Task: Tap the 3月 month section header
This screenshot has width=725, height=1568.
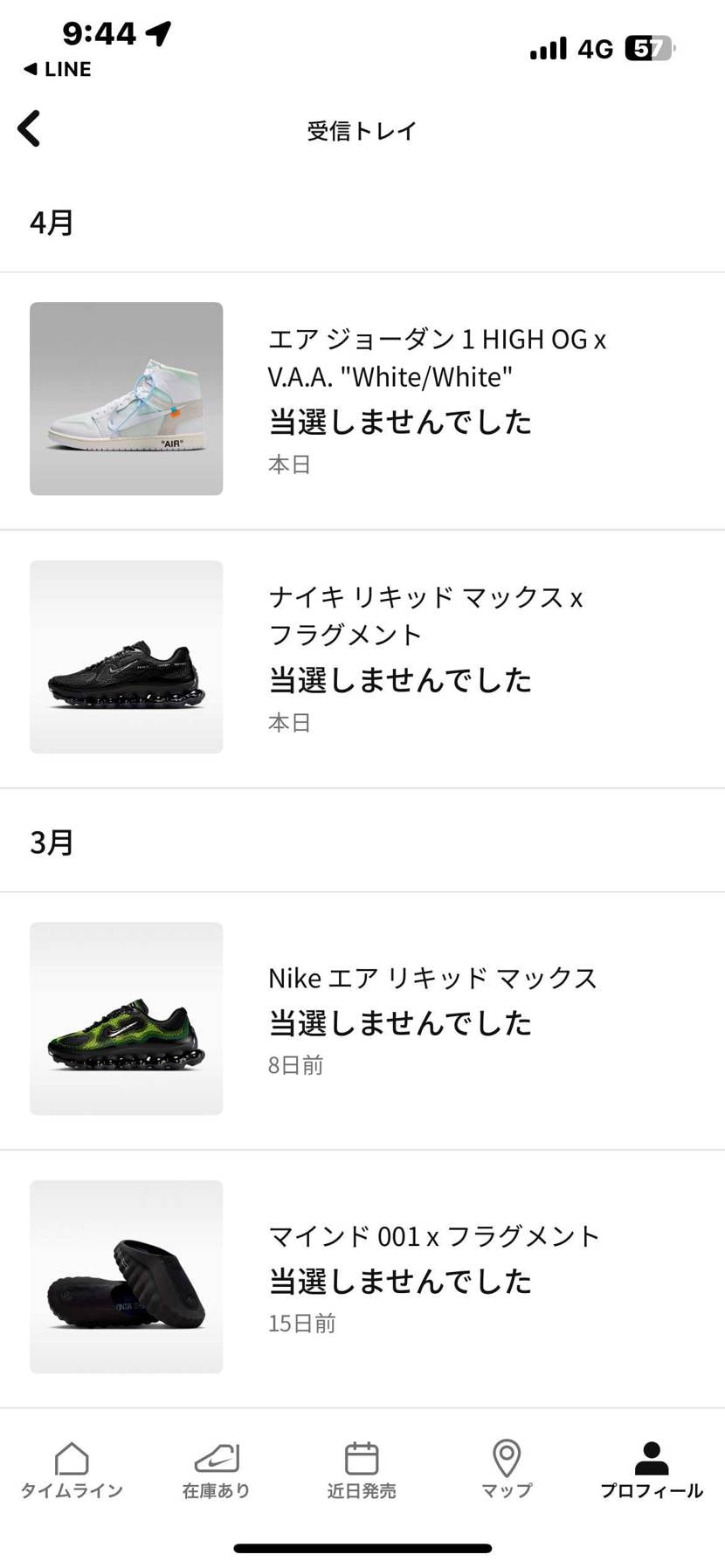Action: (x=52, y=842)
